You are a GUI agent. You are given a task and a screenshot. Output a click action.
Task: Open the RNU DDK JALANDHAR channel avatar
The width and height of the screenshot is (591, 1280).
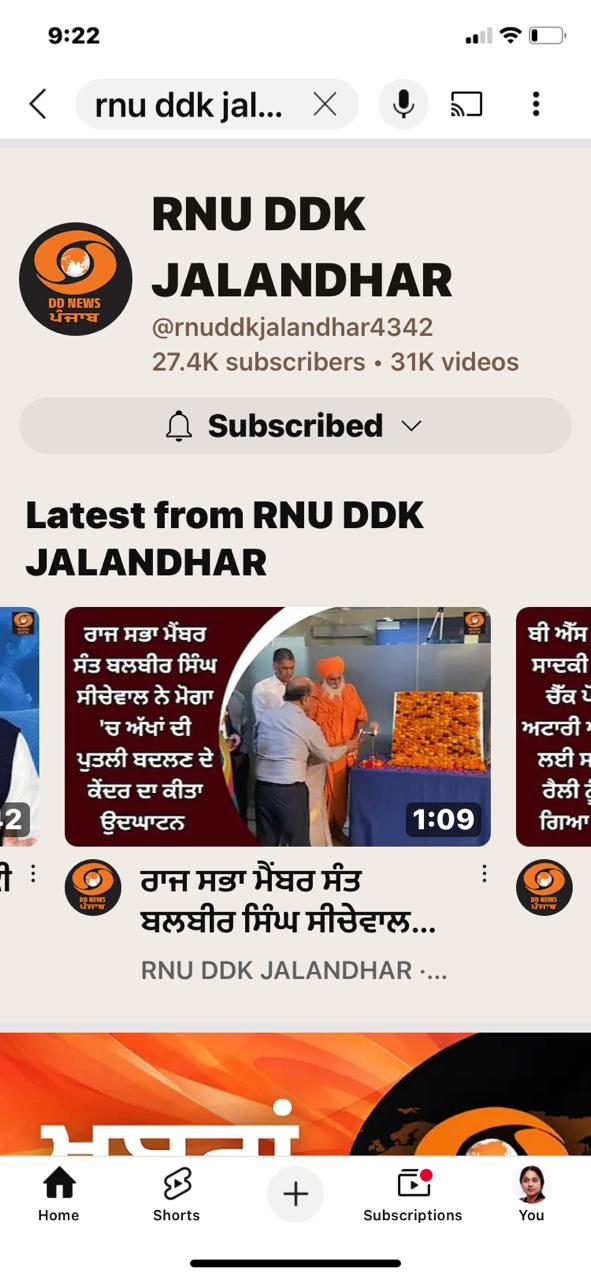[76, 279]
